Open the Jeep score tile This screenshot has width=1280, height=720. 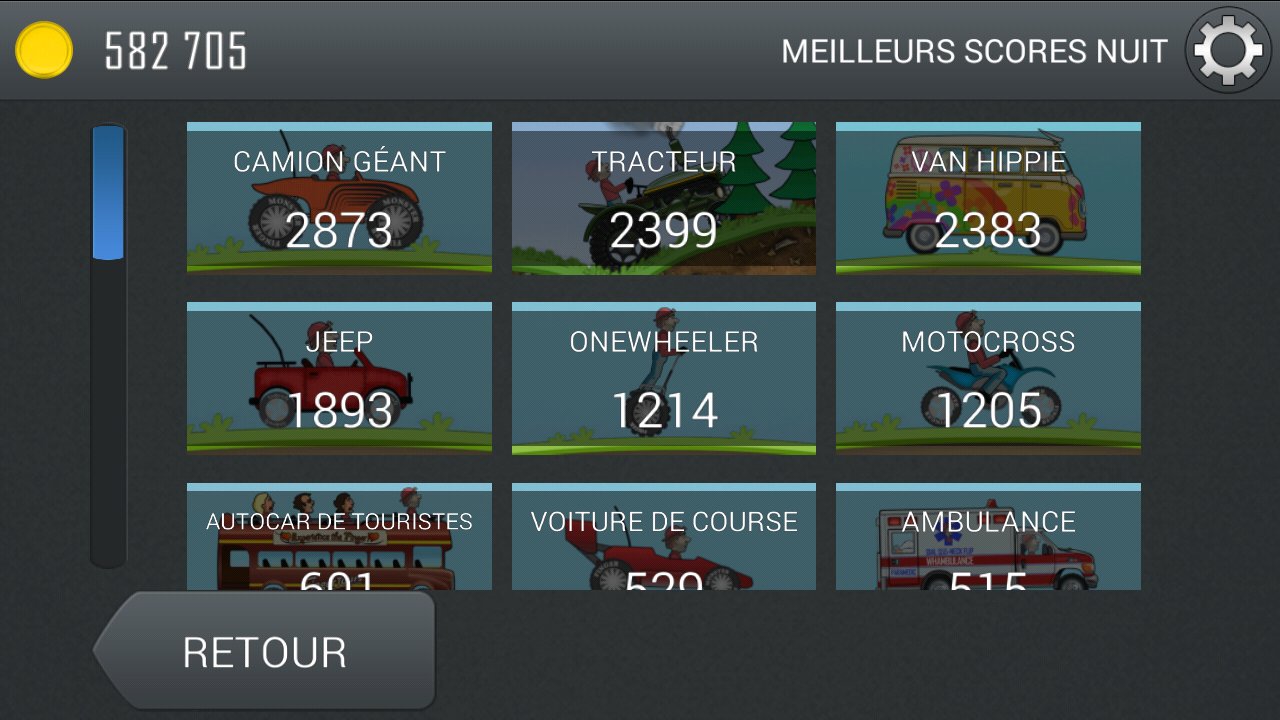click(x=339, y=378)
